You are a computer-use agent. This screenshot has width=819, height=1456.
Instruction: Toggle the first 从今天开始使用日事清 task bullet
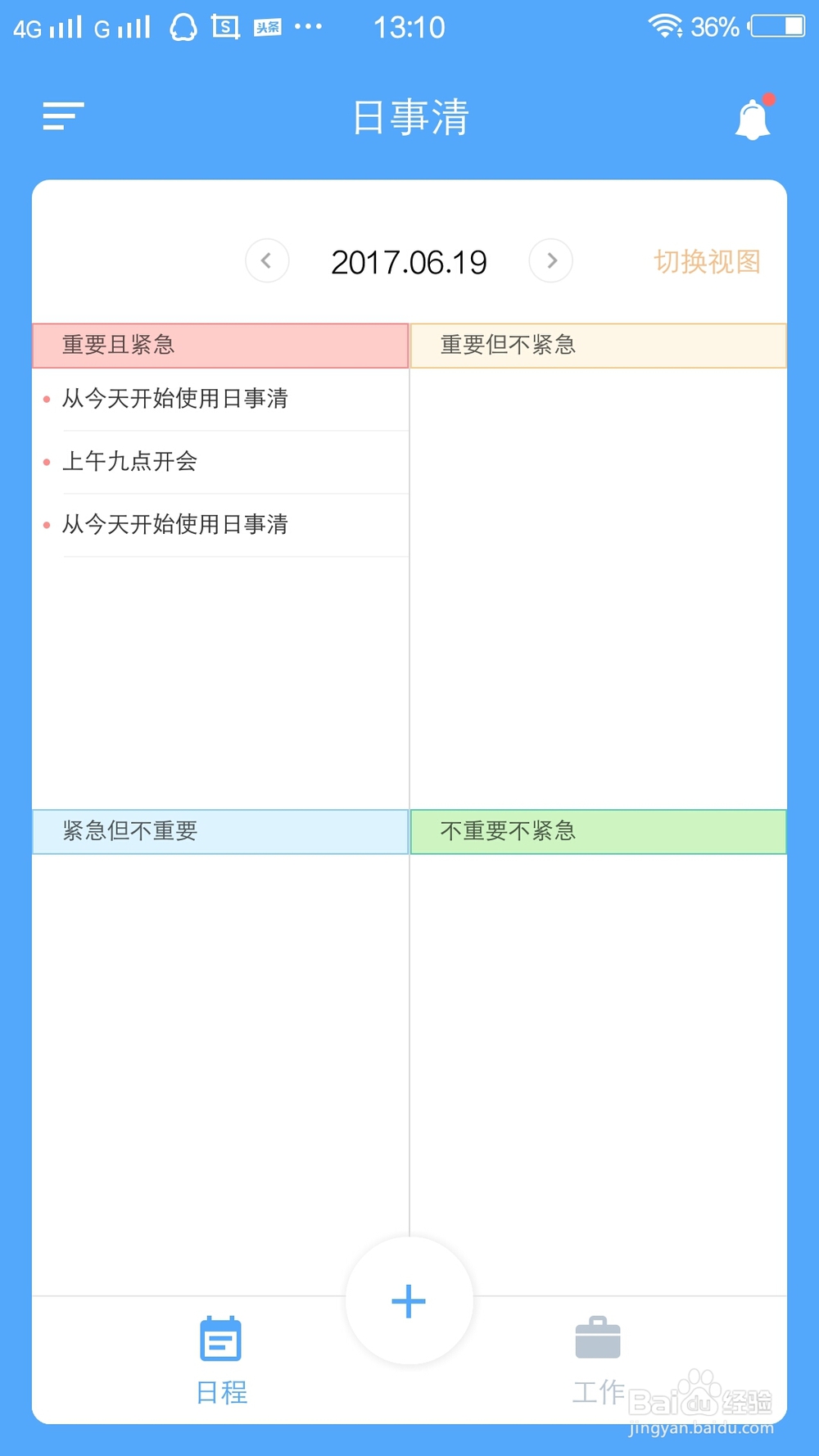[47, 400]
